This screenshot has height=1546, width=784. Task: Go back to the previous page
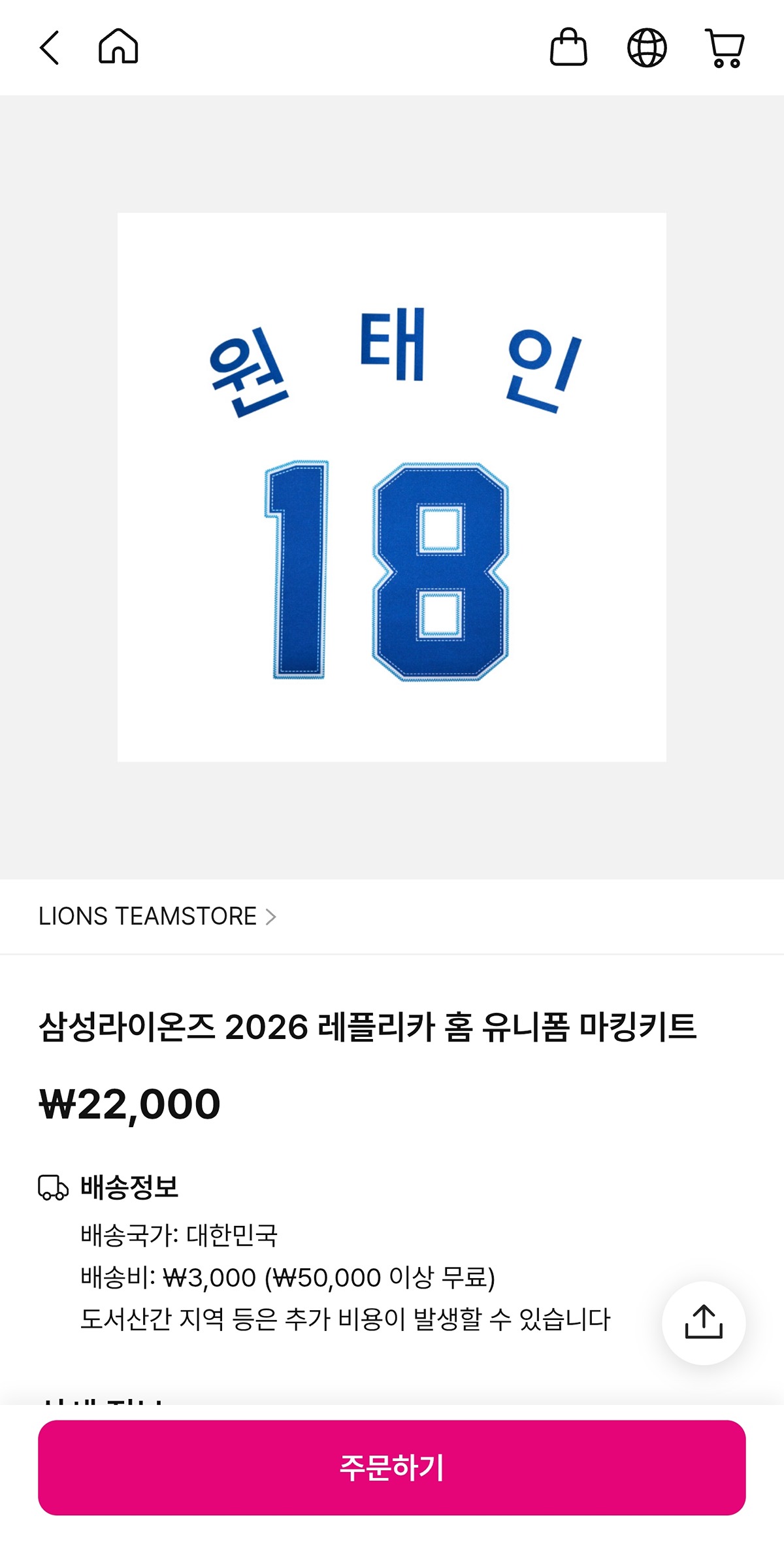pos(50,48)
